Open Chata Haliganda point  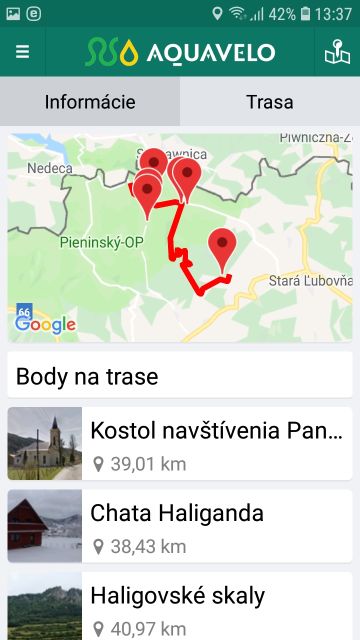[180, 526]
